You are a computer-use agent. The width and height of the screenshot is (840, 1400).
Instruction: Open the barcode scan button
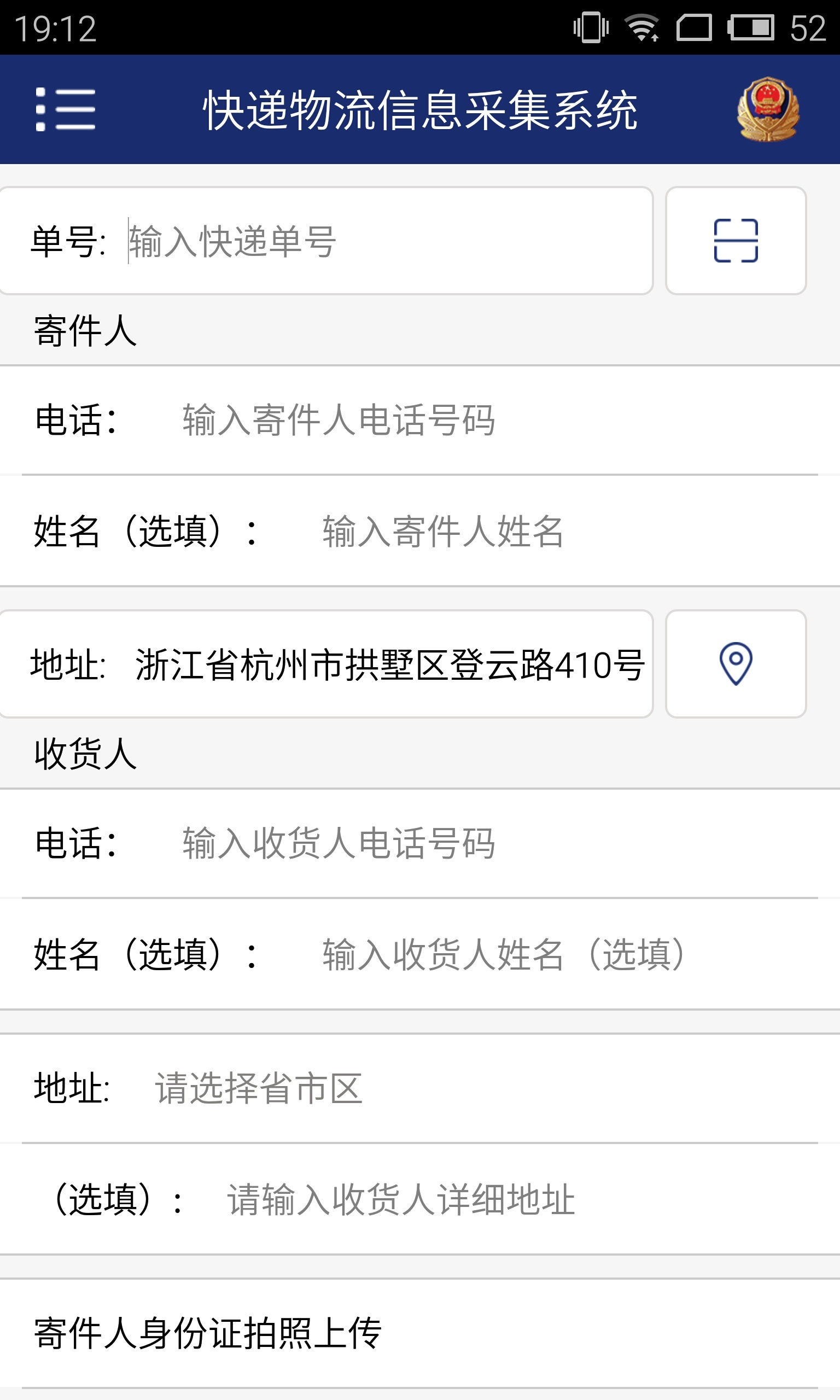coord(736,241)
